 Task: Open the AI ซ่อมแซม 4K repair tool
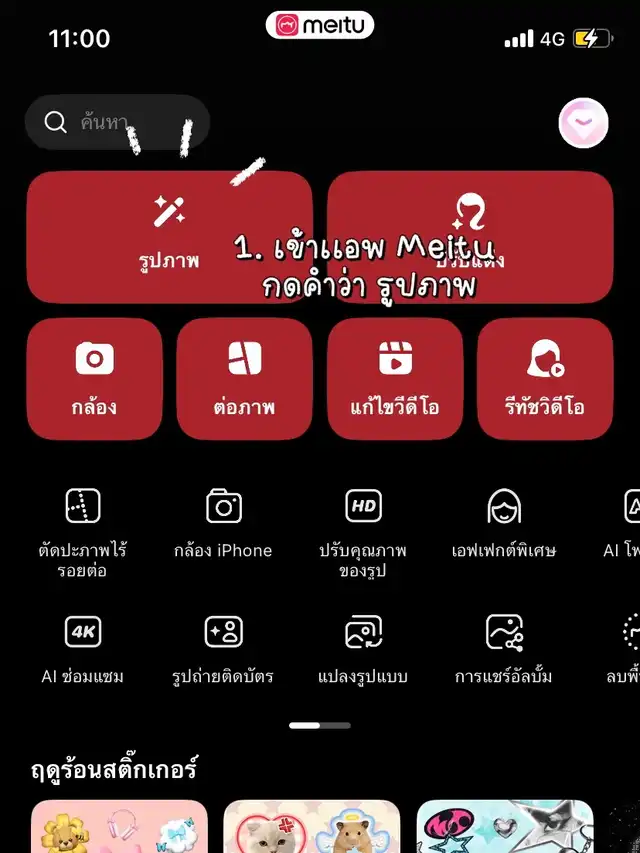[x=83, y=648]
